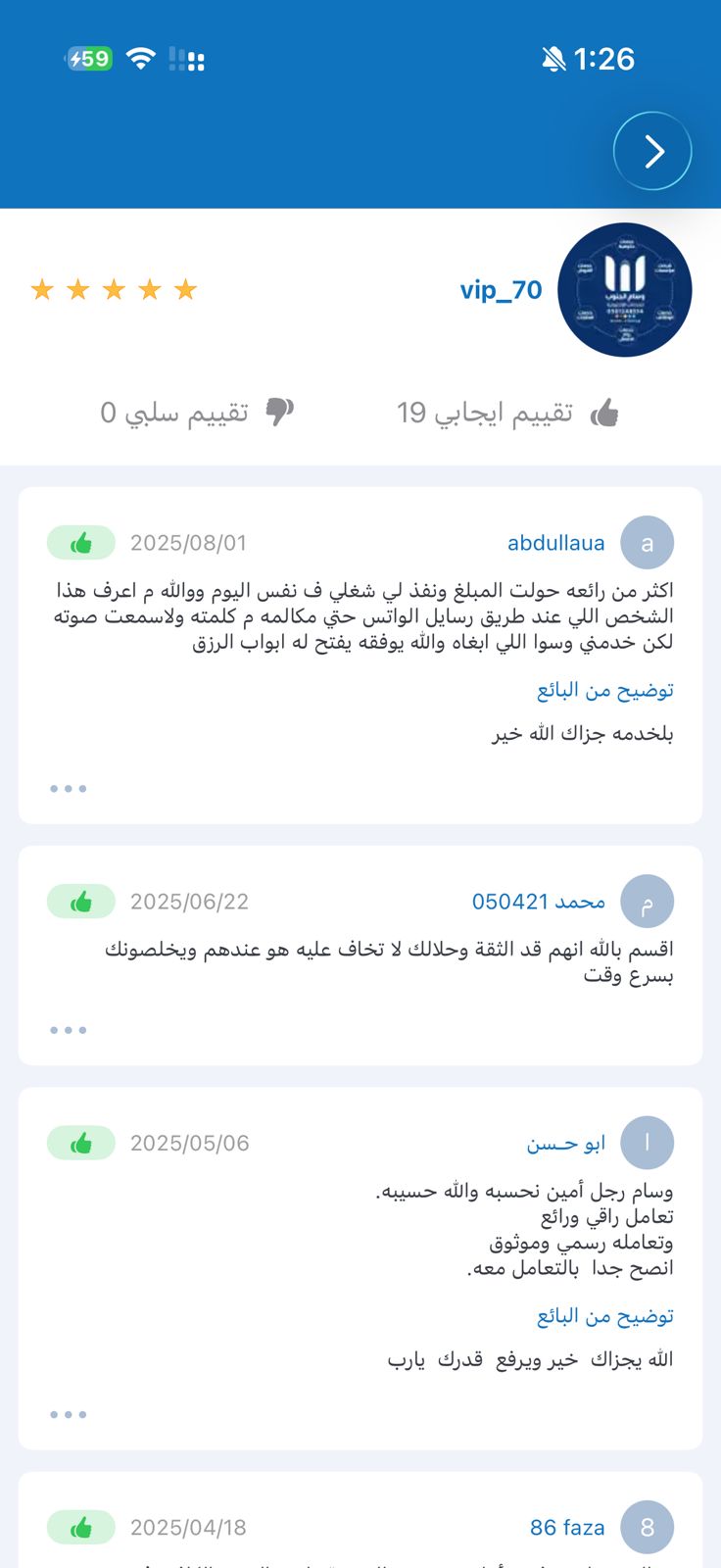Open reviewer abdullaua's profile
The height and width of the screenshot is (1568, 721).
[x=555, y=543]
